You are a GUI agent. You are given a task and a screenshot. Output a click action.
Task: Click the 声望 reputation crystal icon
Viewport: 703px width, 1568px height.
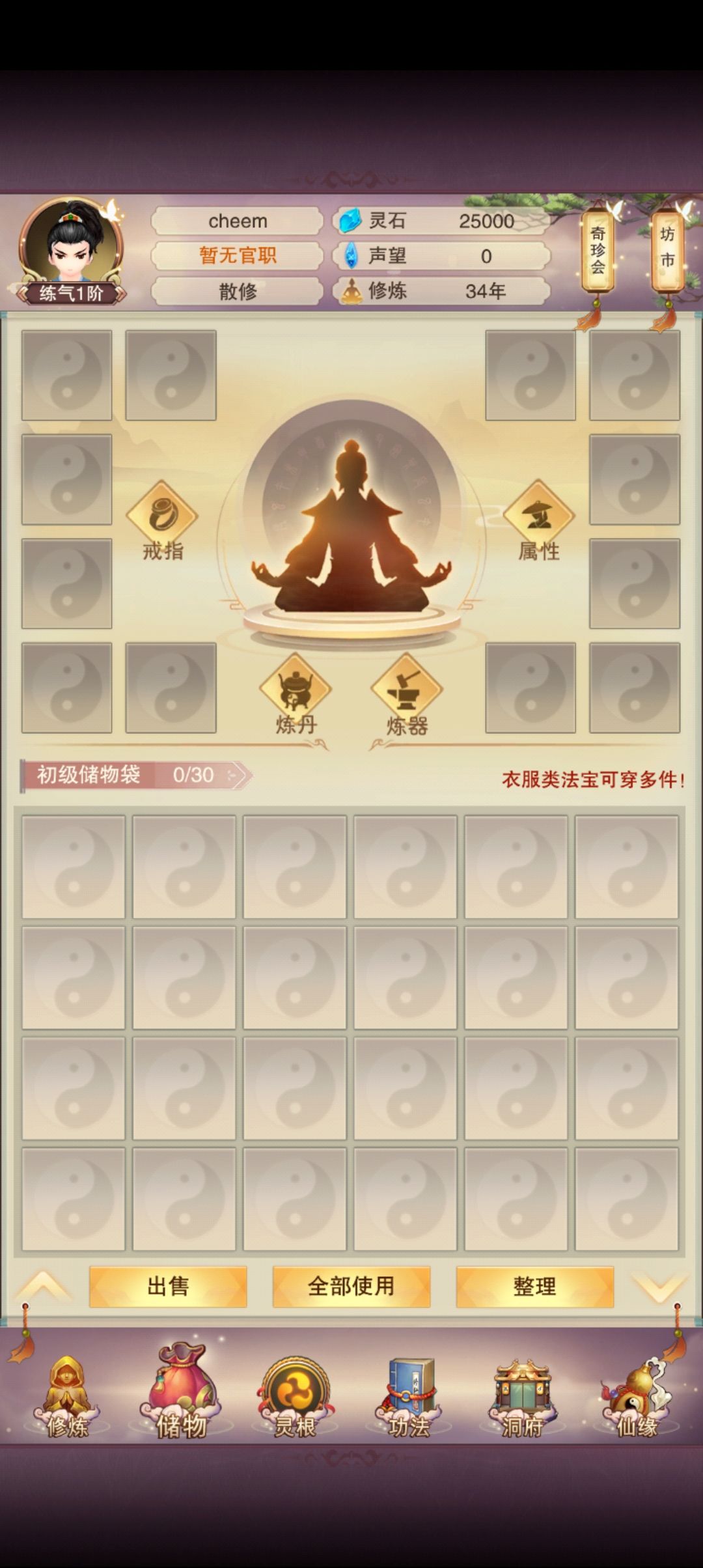(x=351, y=257)
